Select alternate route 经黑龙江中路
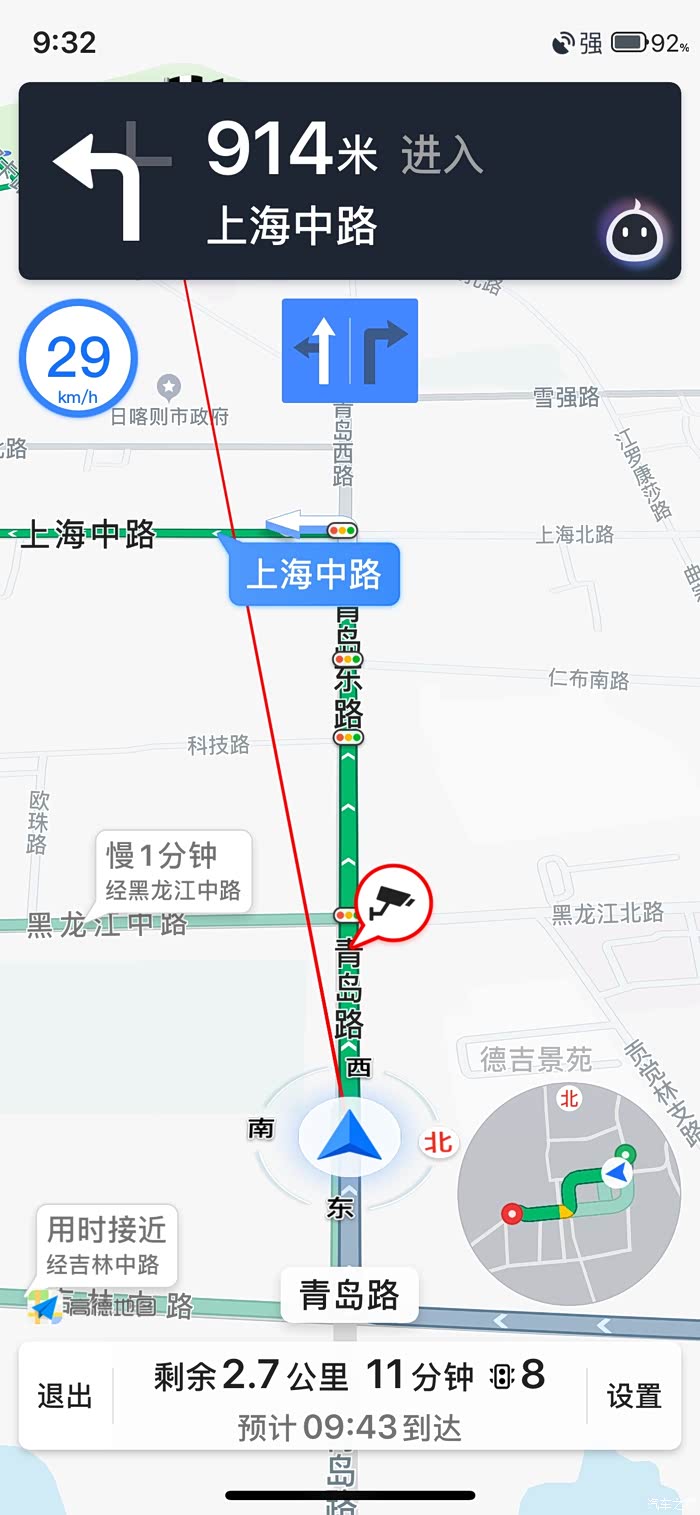The height and width of the screenshot is (1515, 700). click(174, 872)
